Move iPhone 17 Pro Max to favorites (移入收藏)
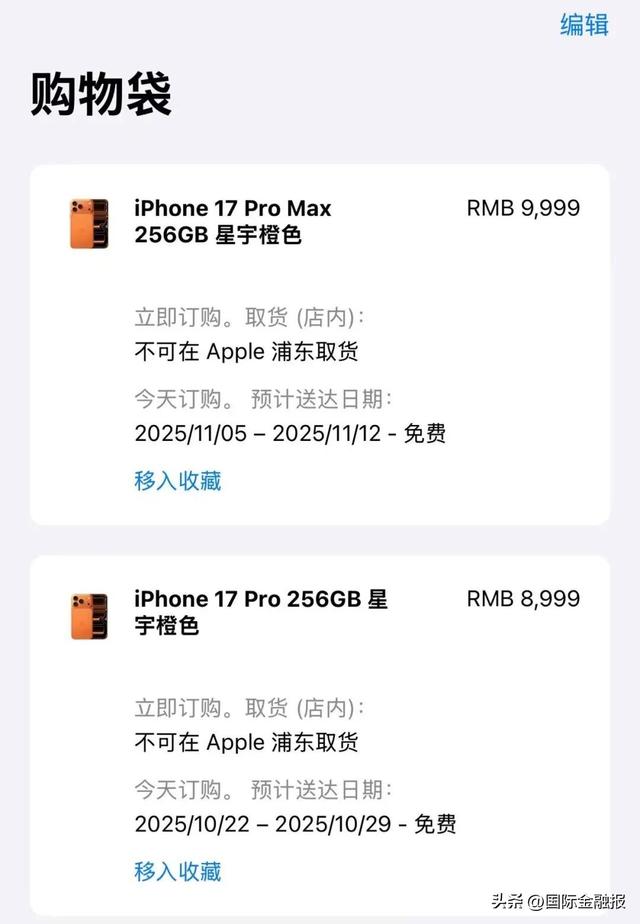The width and height of the screenshot is (640, 924). (178, 480)
